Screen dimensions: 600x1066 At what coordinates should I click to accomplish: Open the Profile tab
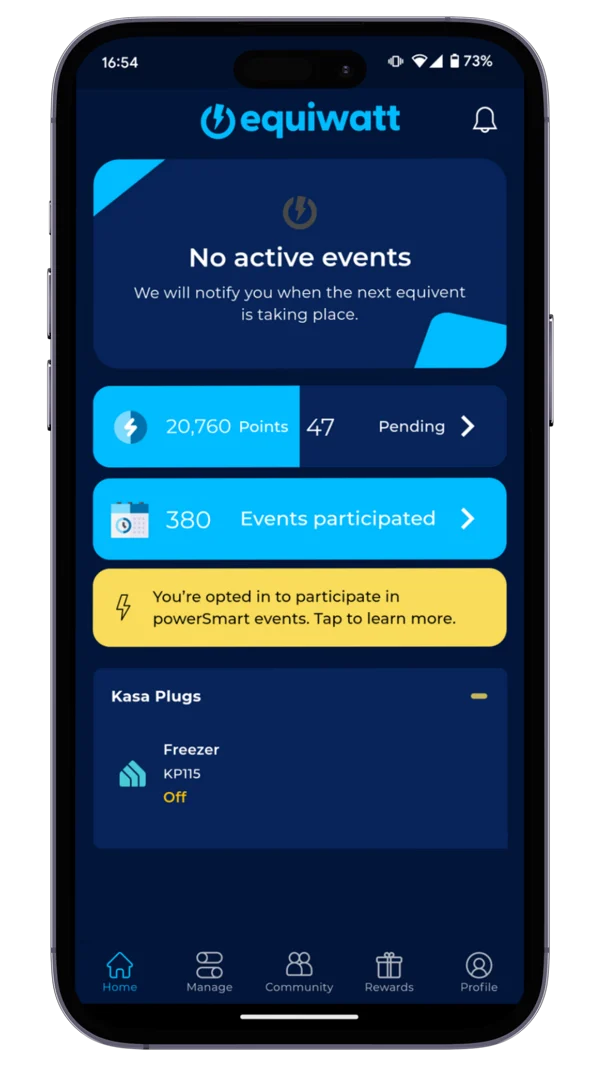tap(479, 971)
